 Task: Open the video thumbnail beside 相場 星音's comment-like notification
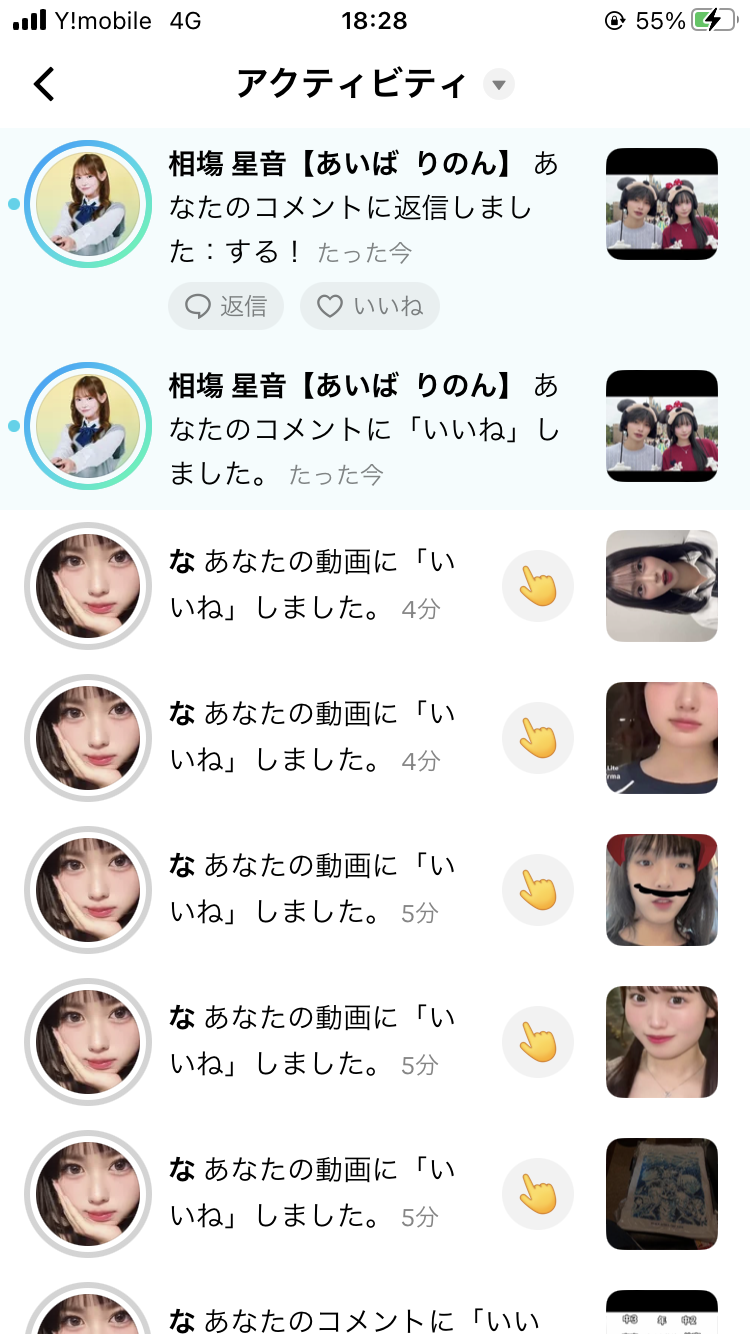pos(662,426)
